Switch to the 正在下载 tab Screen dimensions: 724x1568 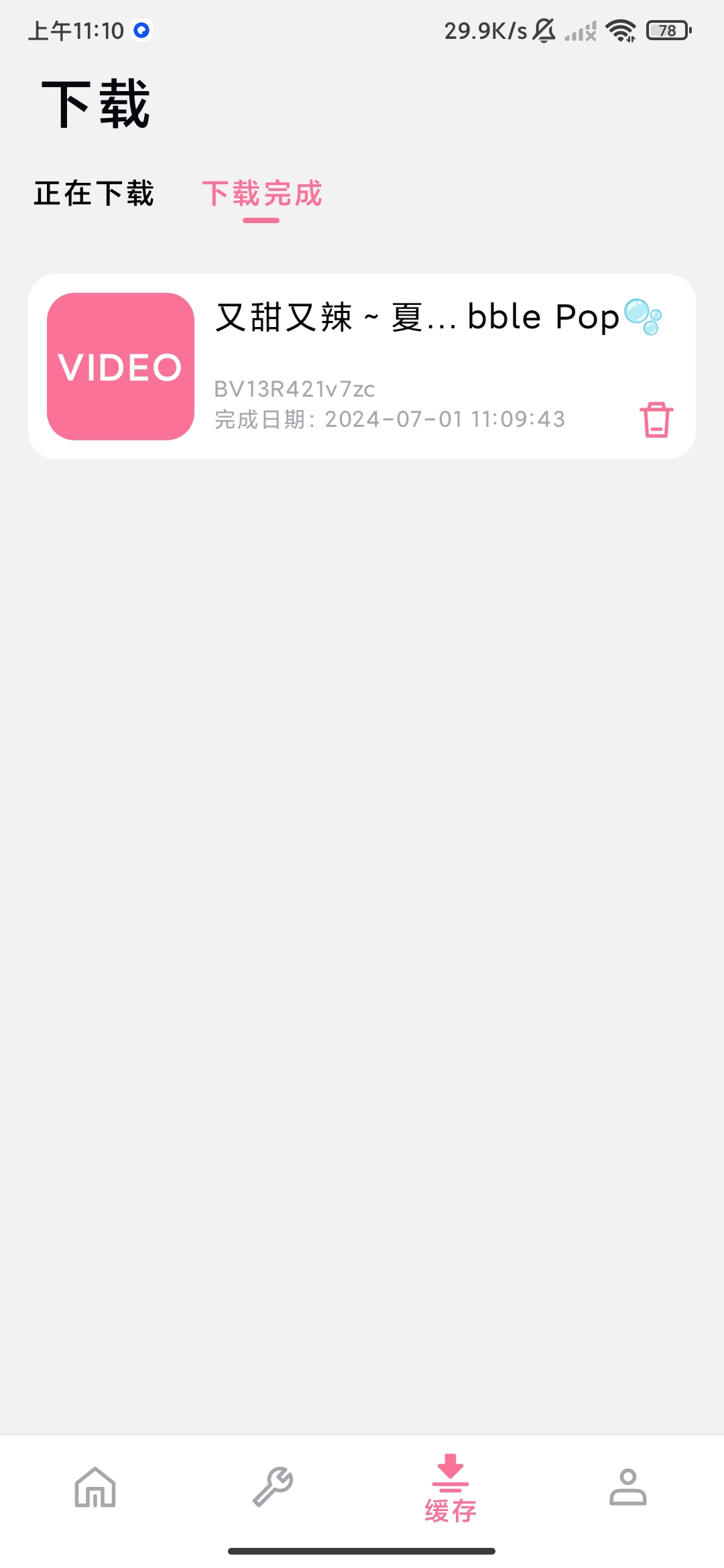click(x=94, y=194)
